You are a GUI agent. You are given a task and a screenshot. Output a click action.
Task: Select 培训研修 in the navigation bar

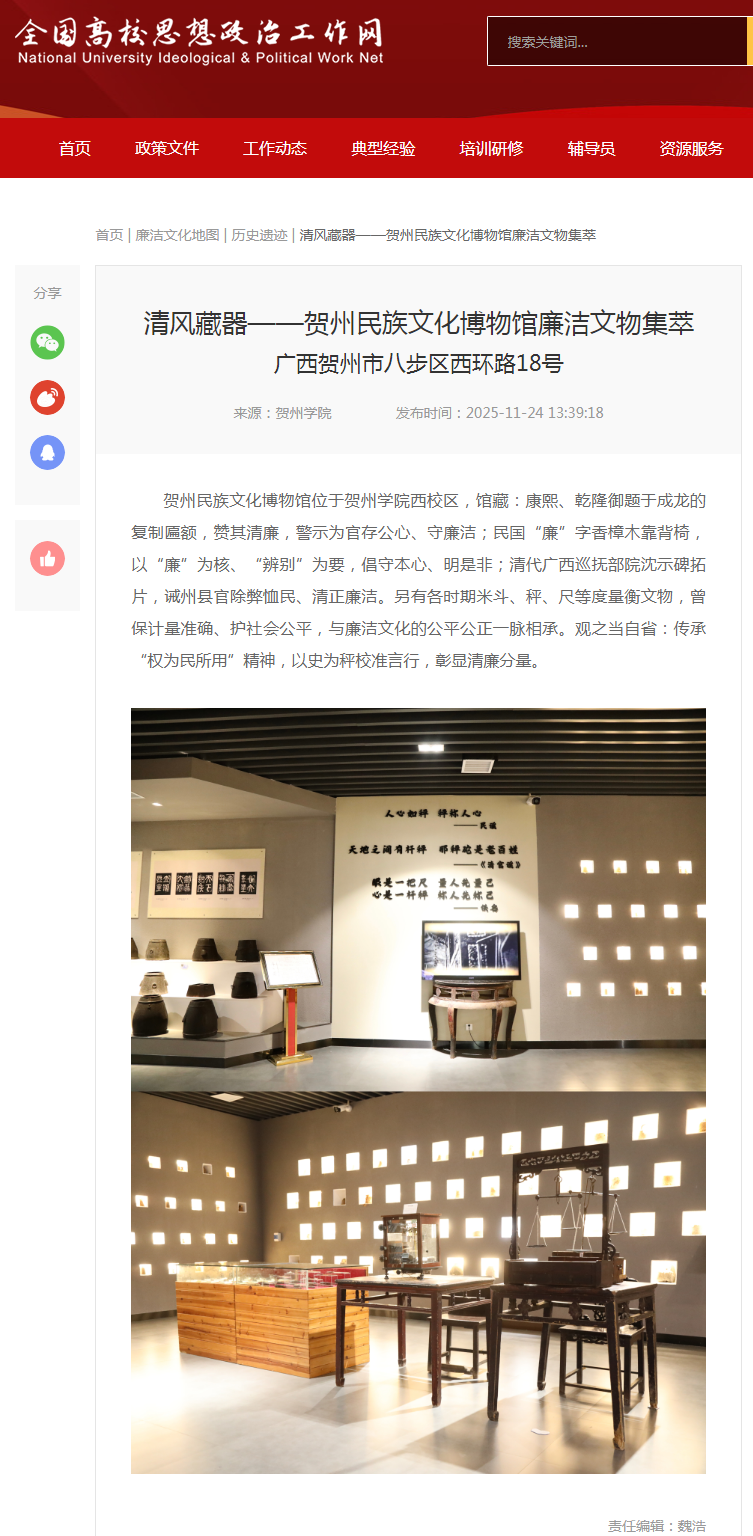coord(491,148)
